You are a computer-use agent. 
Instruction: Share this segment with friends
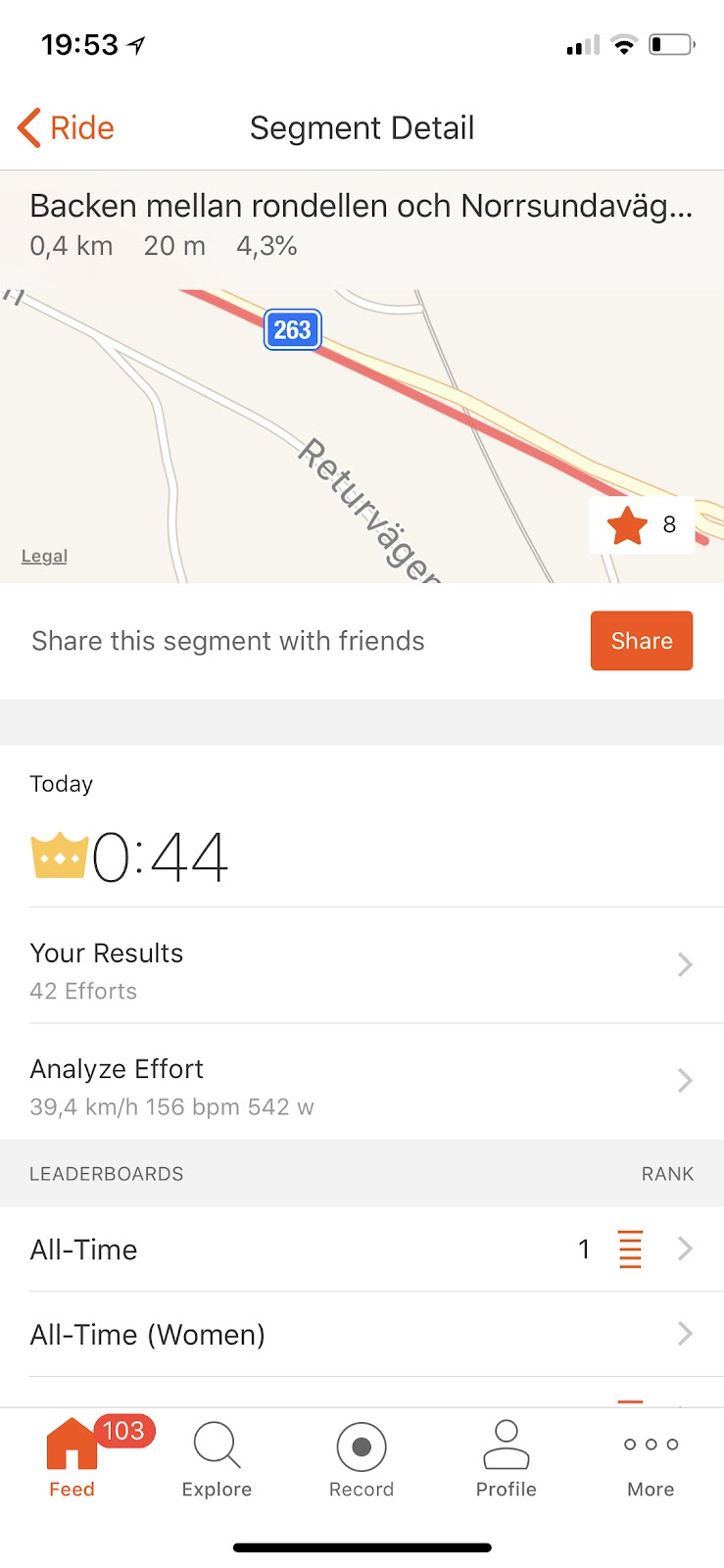[x=641, y=641]
